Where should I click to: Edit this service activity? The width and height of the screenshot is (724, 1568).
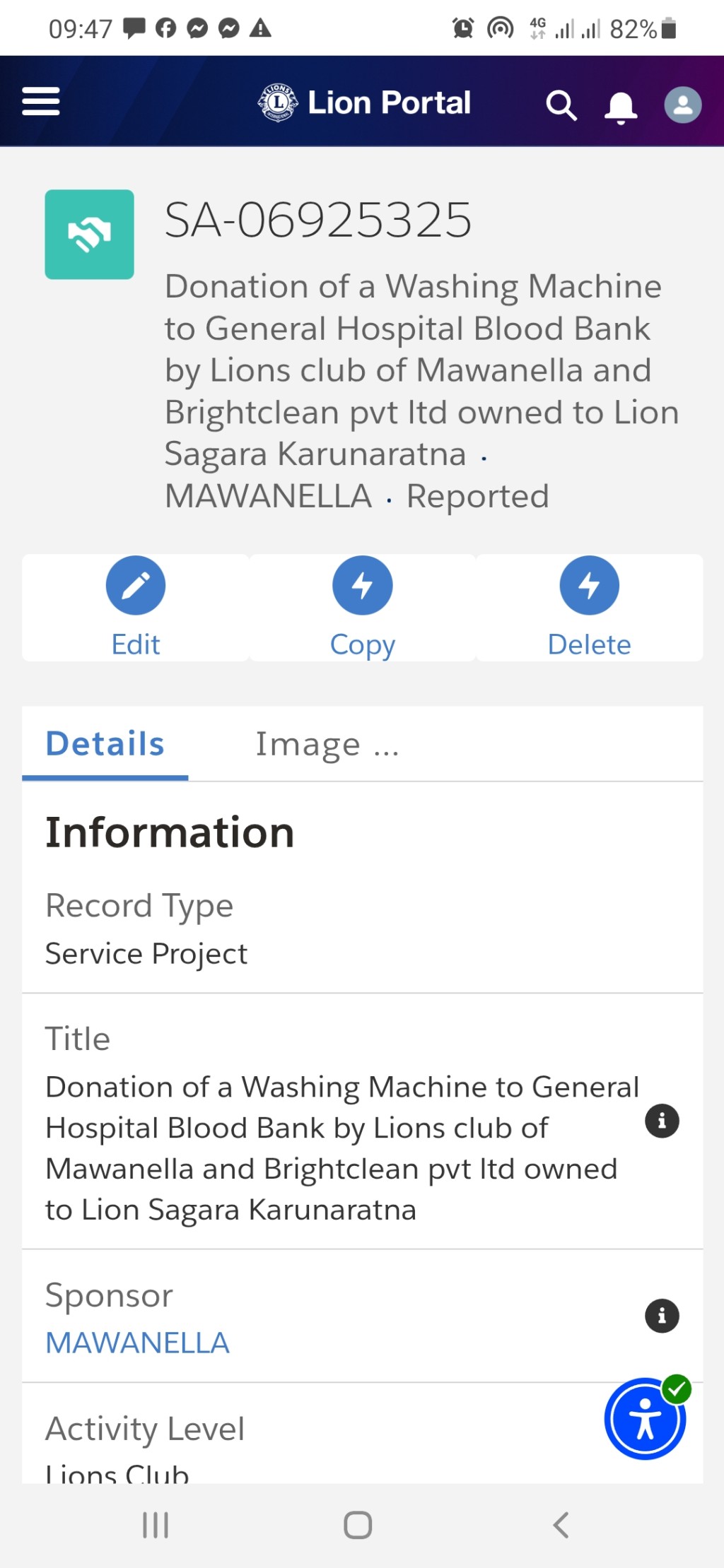[x=136, y=608]
